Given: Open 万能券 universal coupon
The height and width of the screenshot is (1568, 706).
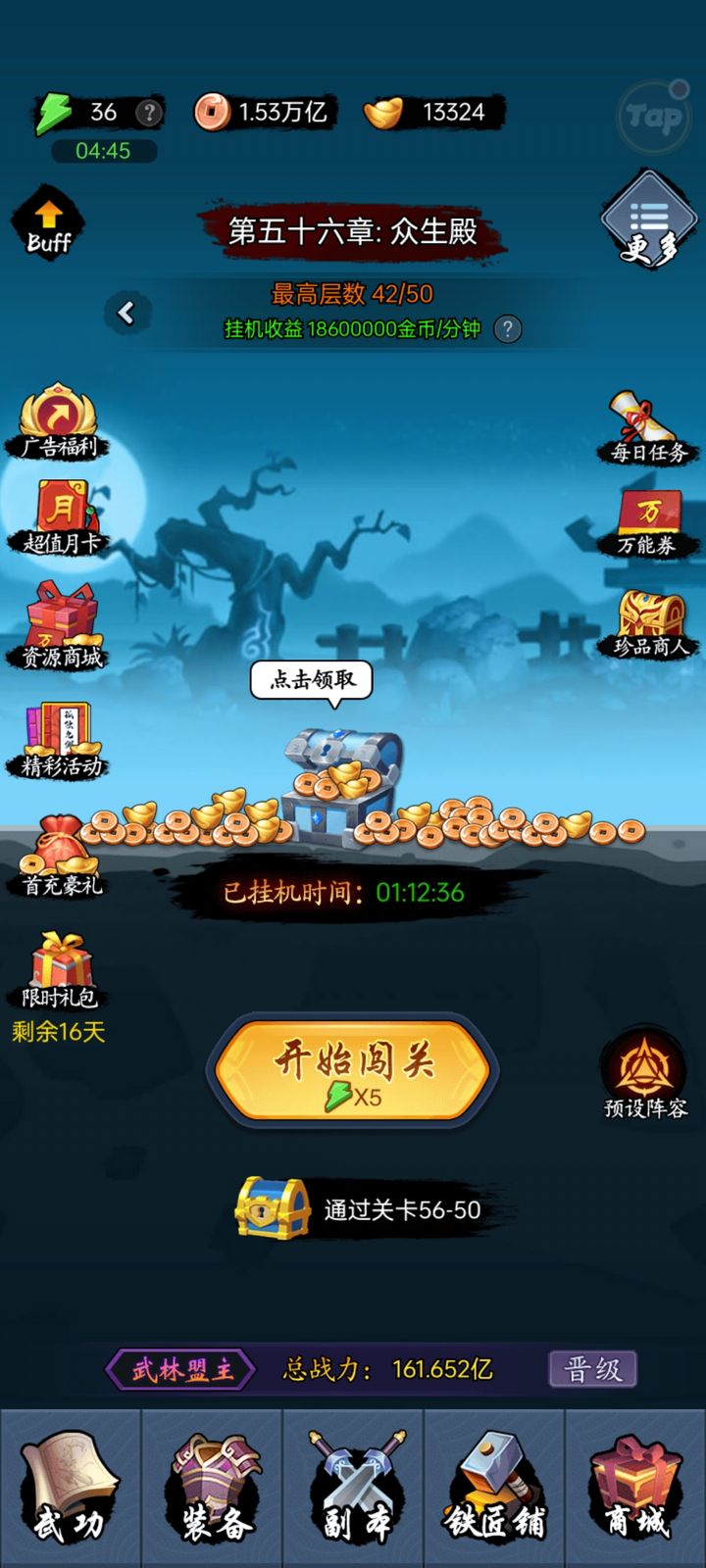Looking at the screenshot, I should click(x=648, y=523).
